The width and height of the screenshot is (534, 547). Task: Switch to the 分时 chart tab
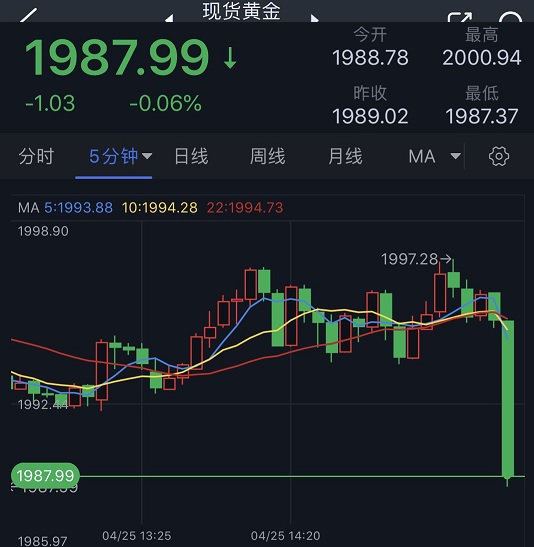pyautogui.click(x=36, y=156)
